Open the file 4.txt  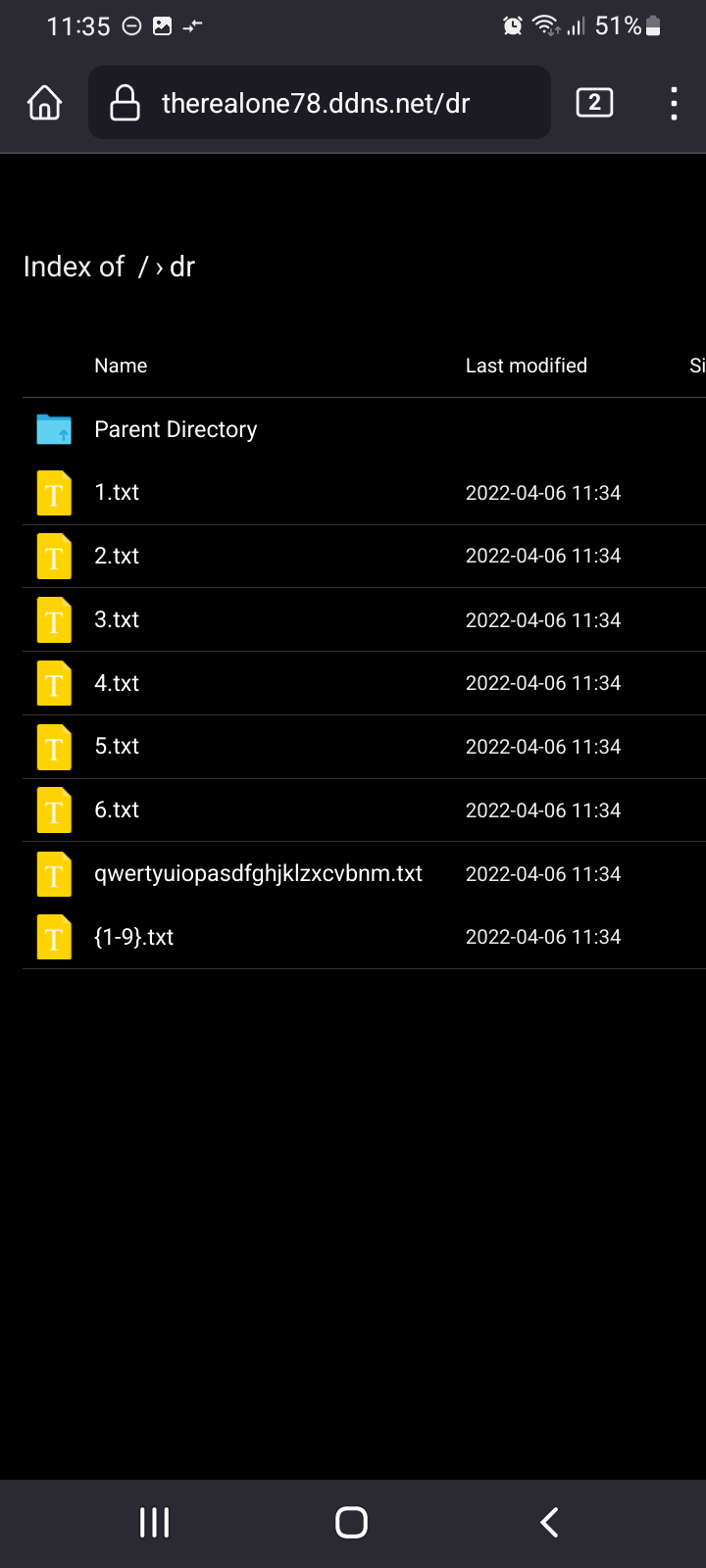point(117,683)
